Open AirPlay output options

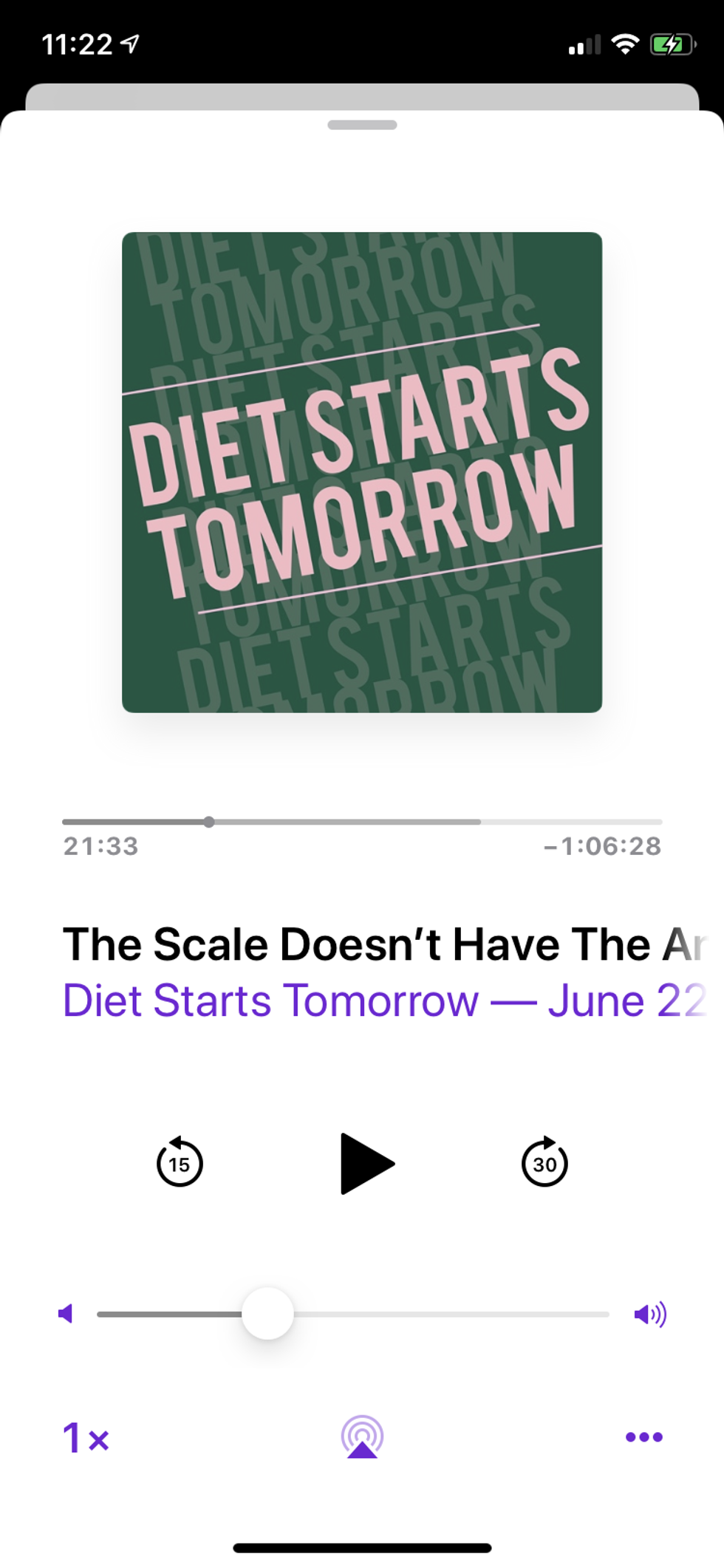point(362,1437)
